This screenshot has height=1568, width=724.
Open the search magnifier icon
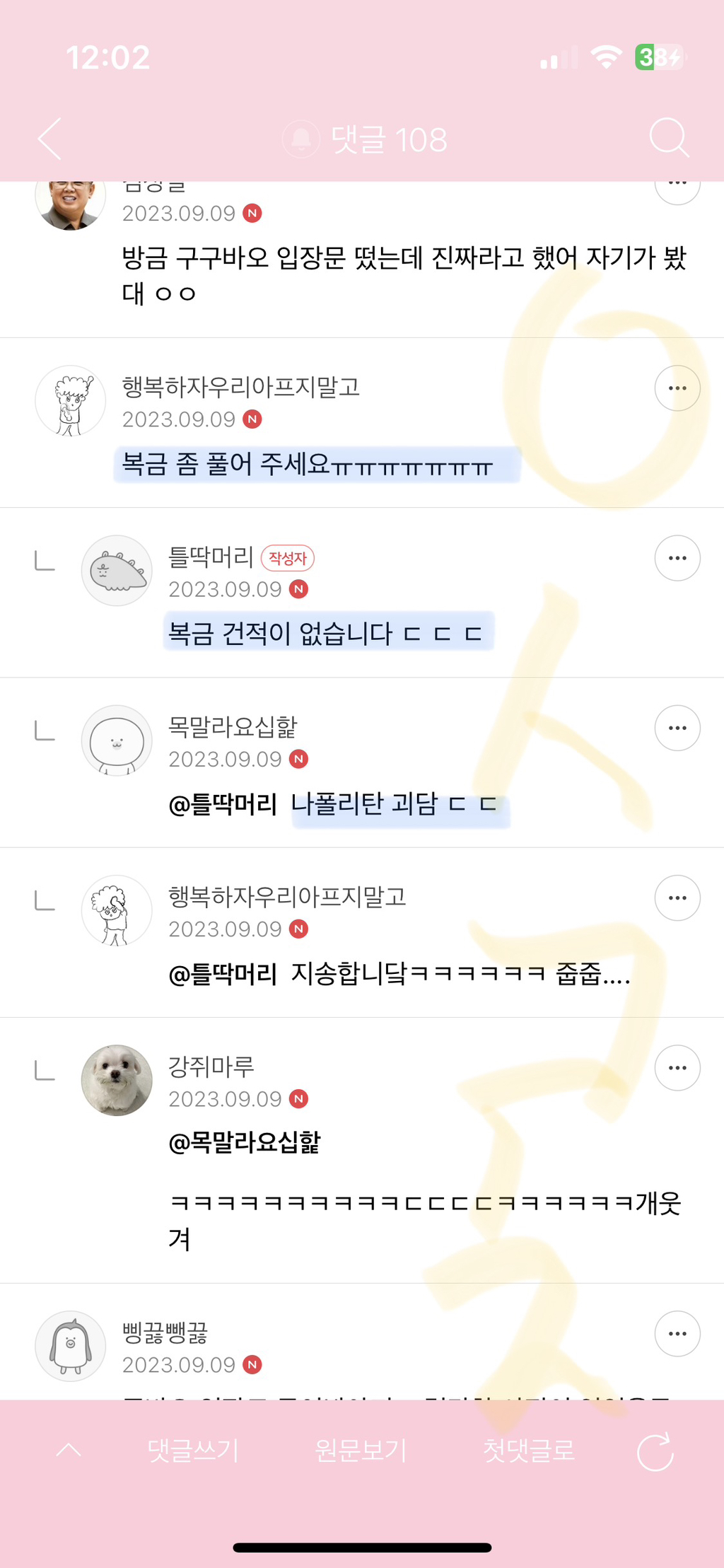click(x=668, y=138)
